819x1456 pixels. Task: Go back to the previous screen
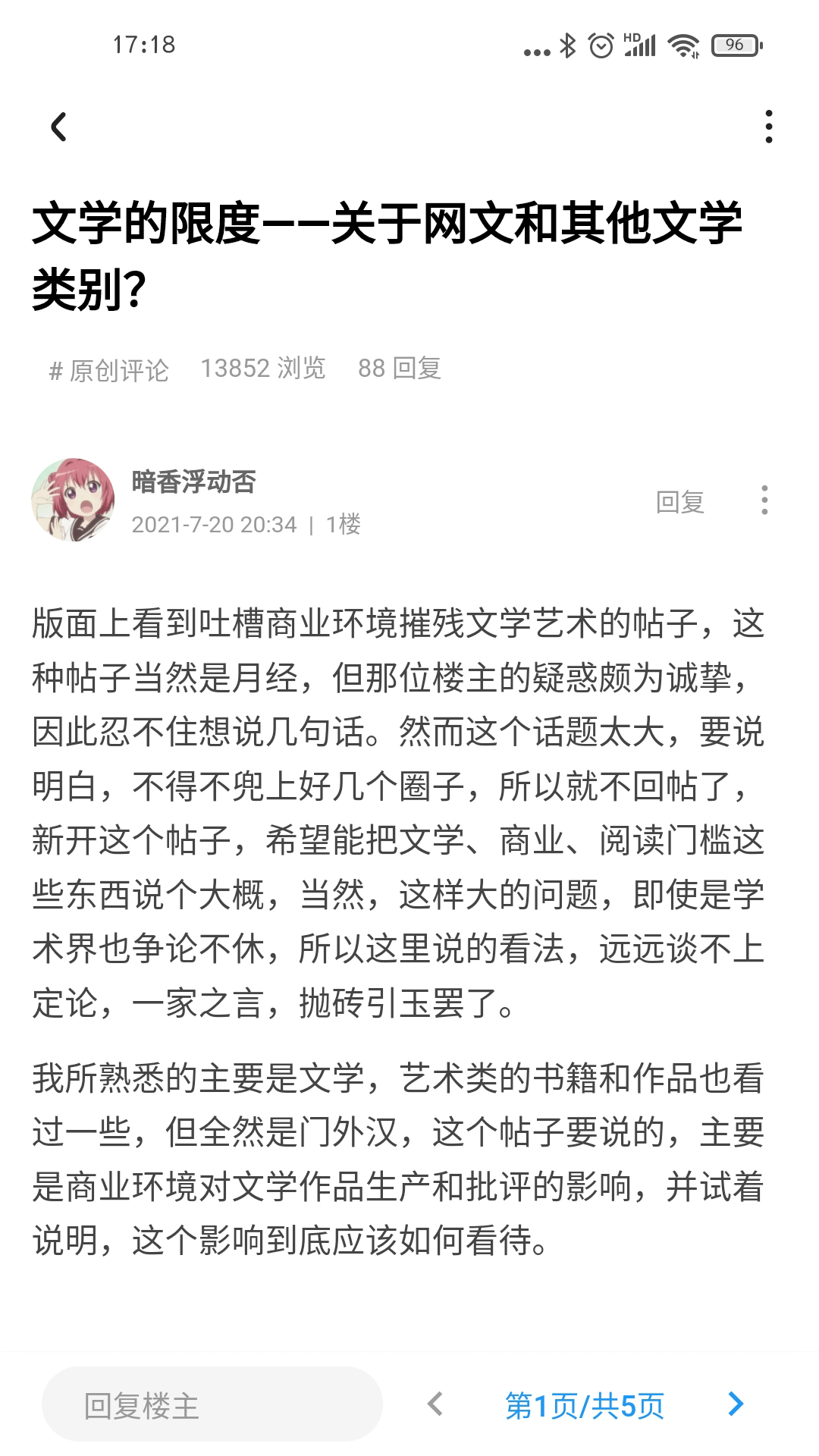point(58,127)
